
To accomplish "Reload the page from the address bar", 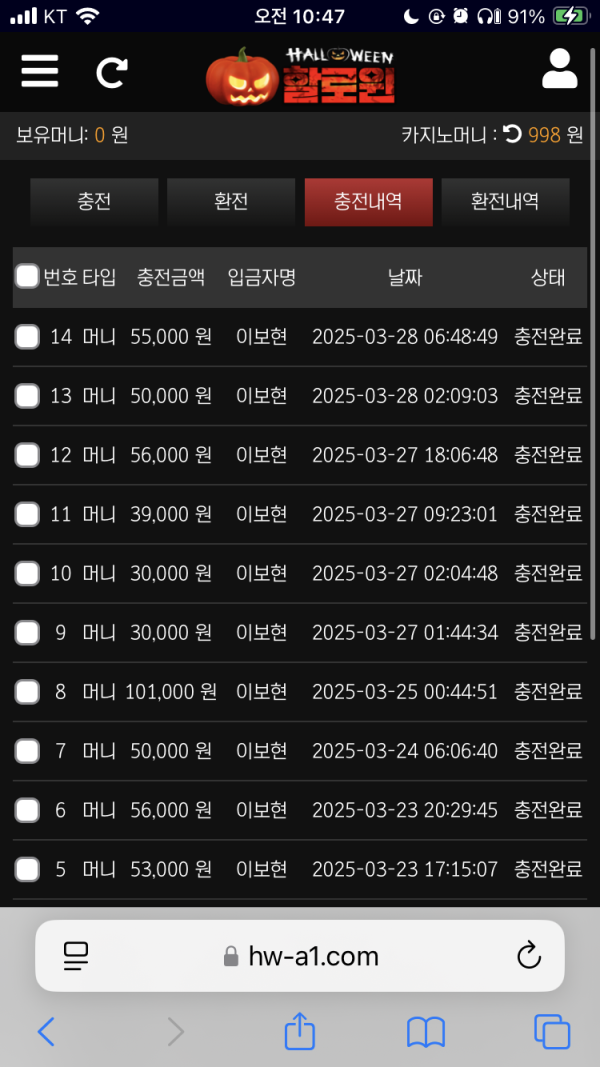I will coord(529,956).
